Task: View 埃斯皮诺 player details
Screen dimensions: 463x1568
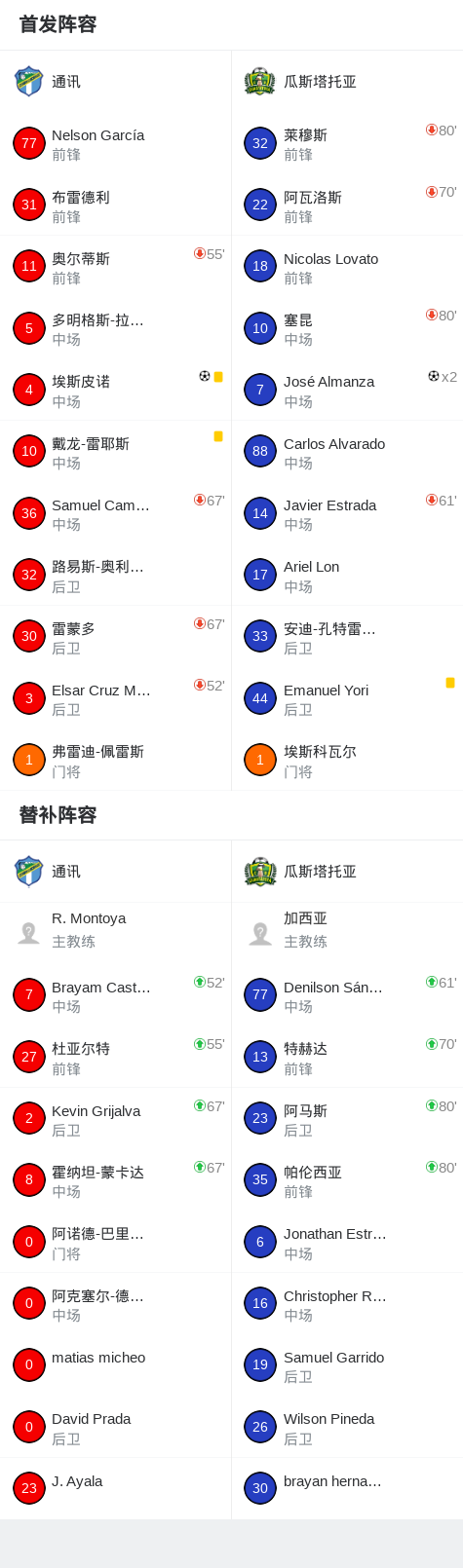Action: click(x=115, y=390)
